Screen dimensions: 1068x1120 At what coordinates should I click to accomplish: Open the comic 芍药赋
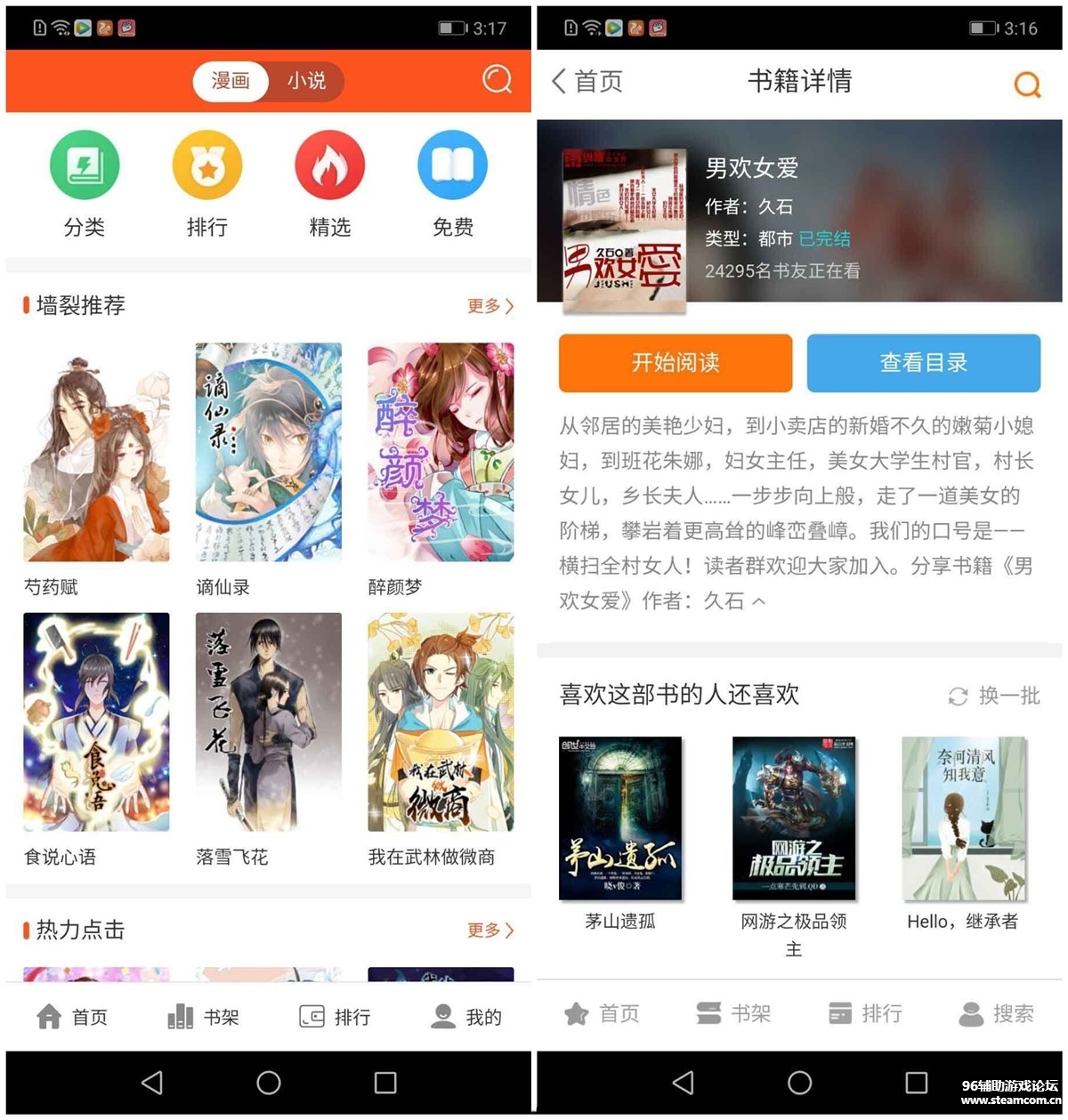coord(95,453)
